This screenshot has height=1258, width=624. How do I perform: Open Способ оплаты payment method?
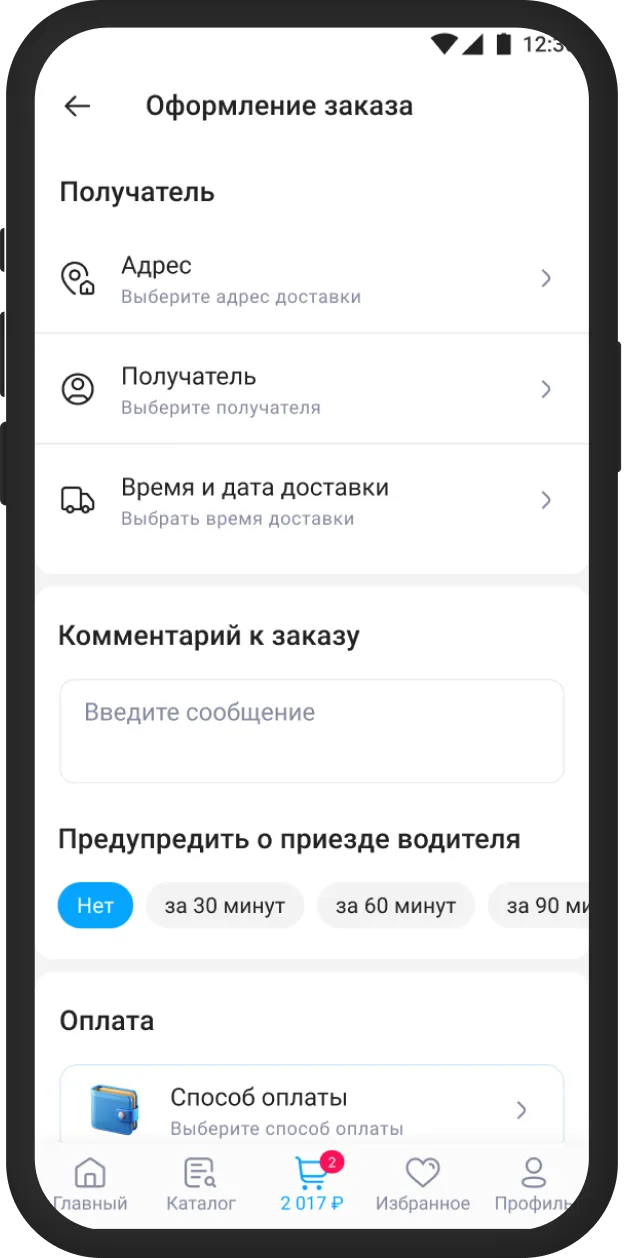[x=312, y=1110]
